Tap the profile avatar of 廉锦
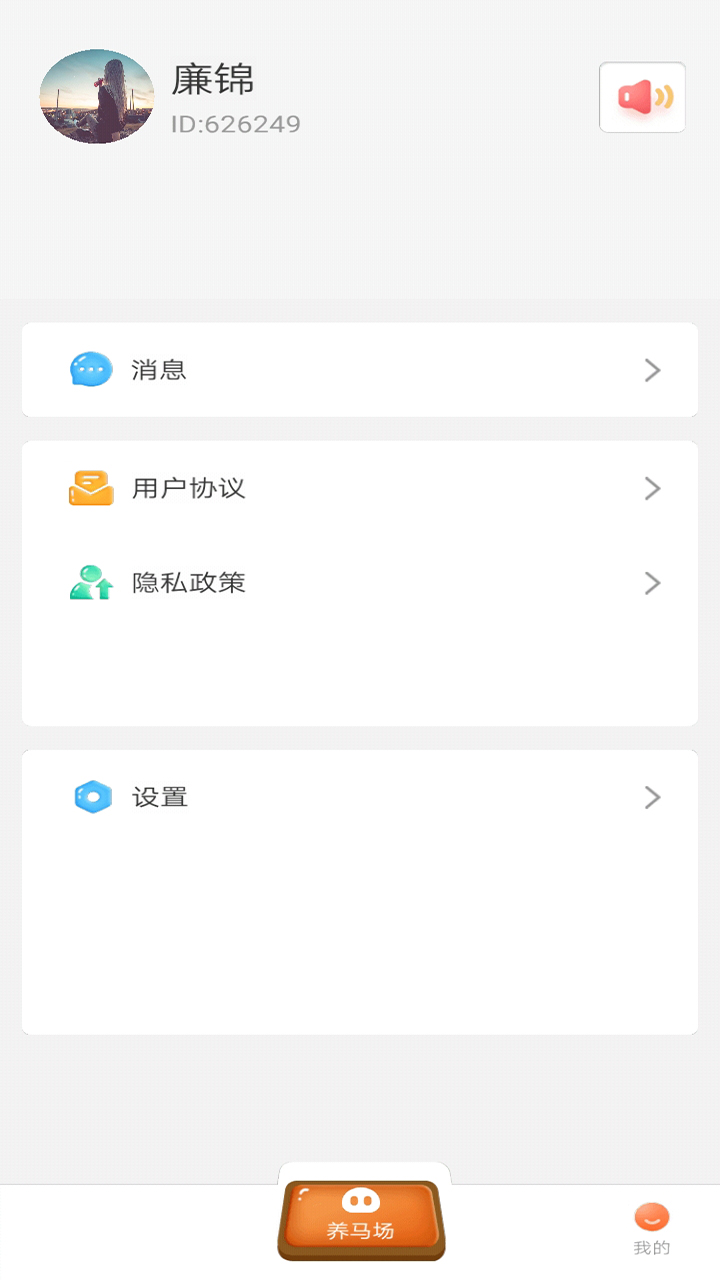 (x=97, y=97)
